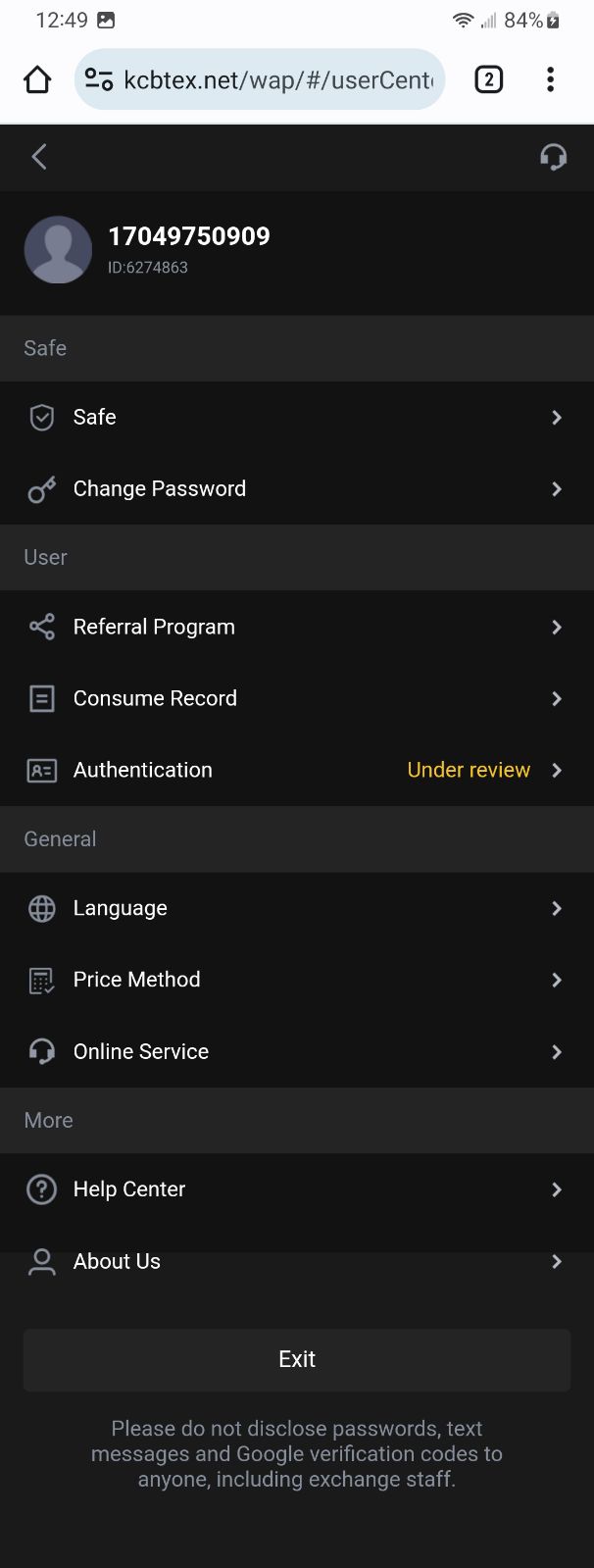The width and height of the screenshot is (594, 1568).
Task: Tap the profile avatar picture
Action: tap(58, 250)
